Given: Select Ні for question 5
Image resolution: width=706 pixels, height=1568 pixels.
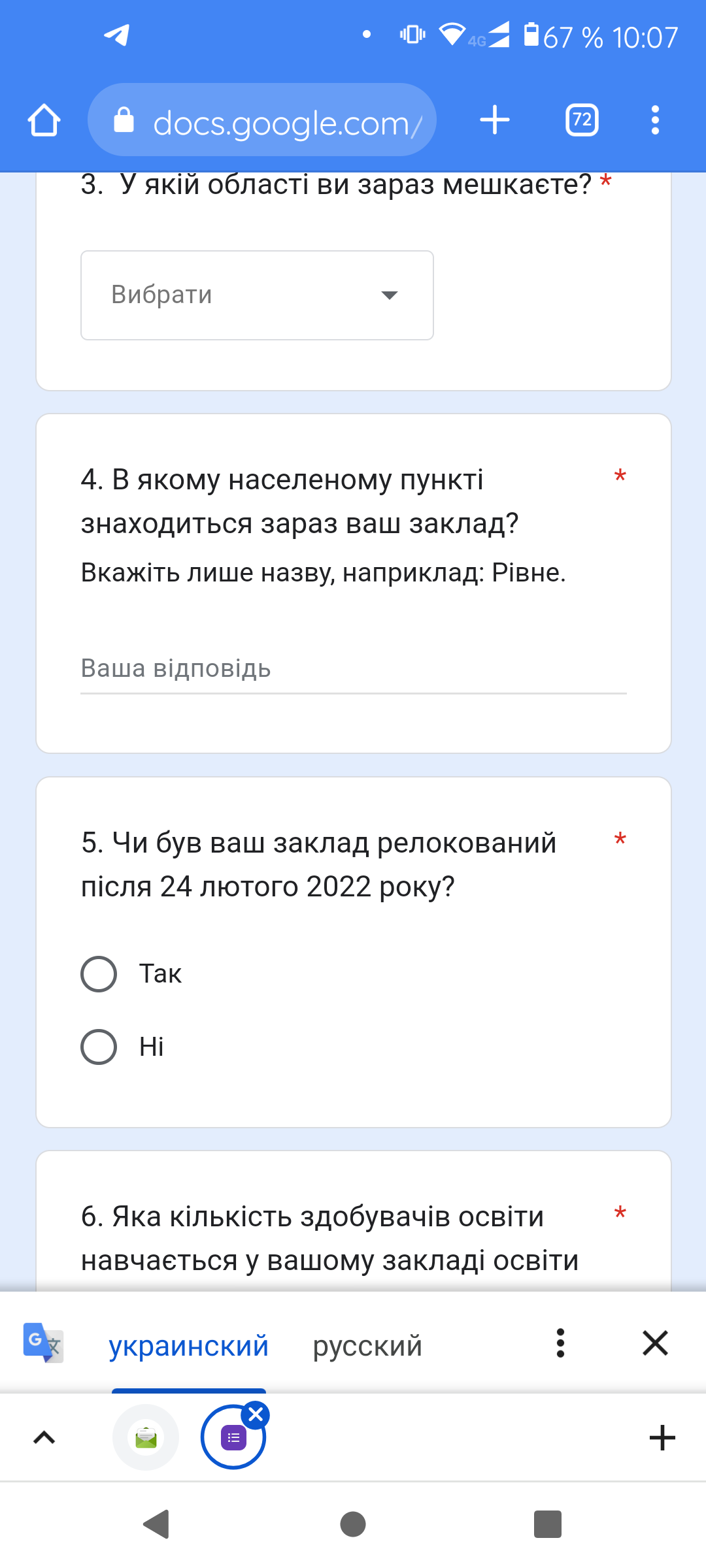Looking at the screenshot, I should (99, 1047).
